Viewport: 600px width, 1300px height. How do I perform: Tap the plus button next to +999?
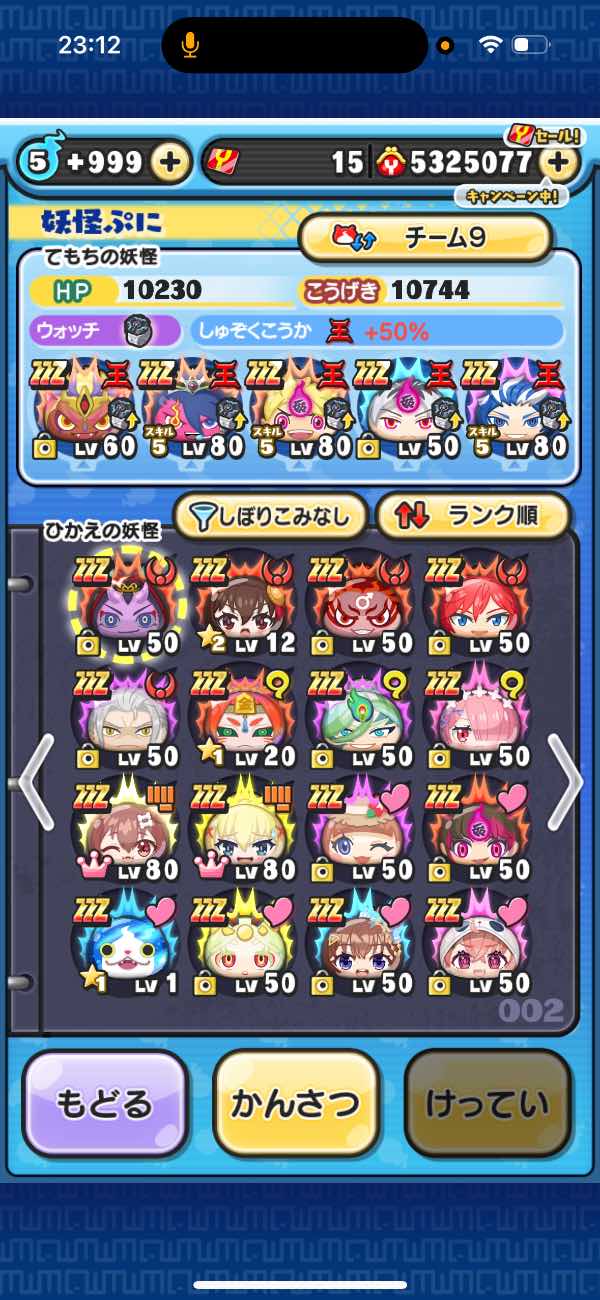(x=170, y=163)
